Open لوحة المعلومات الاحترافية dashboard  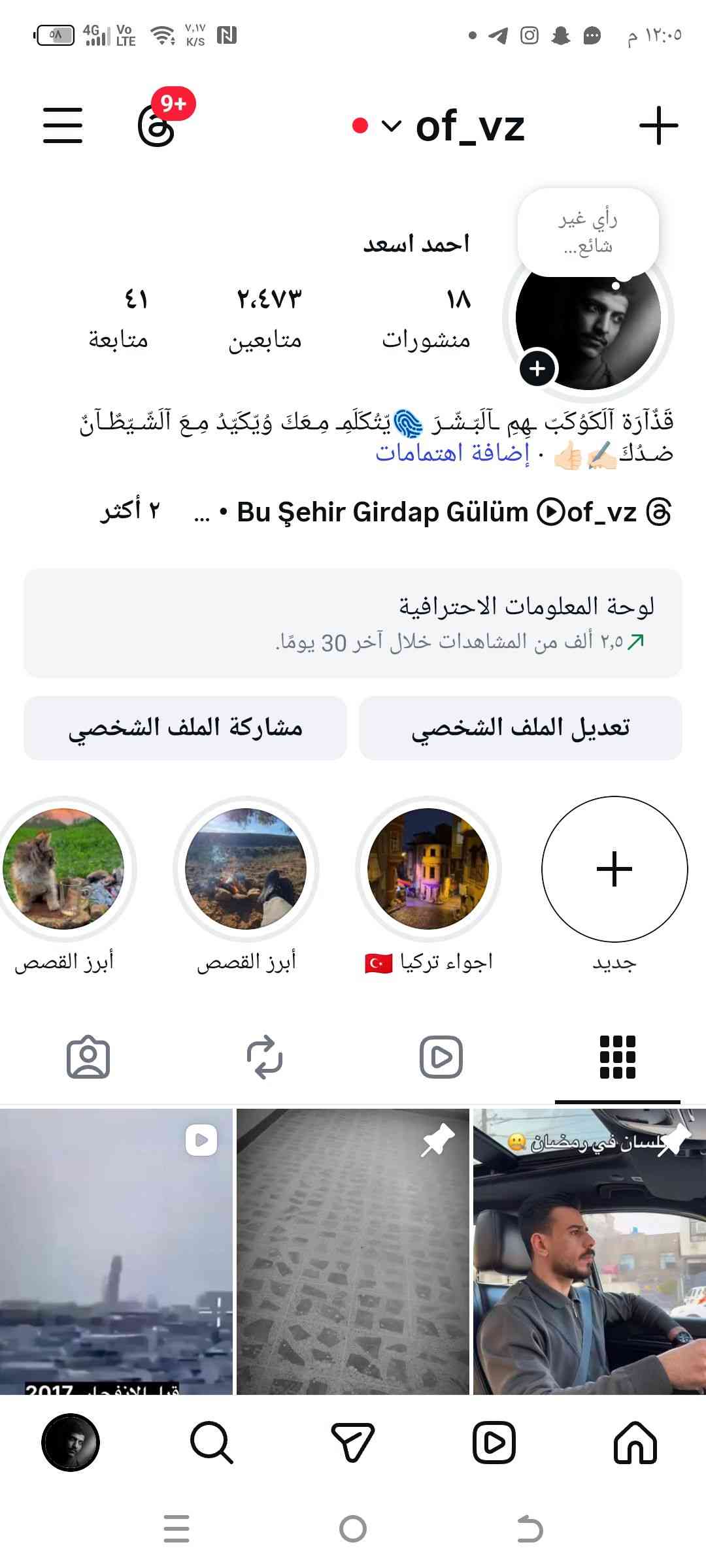[x=353, y=623]
